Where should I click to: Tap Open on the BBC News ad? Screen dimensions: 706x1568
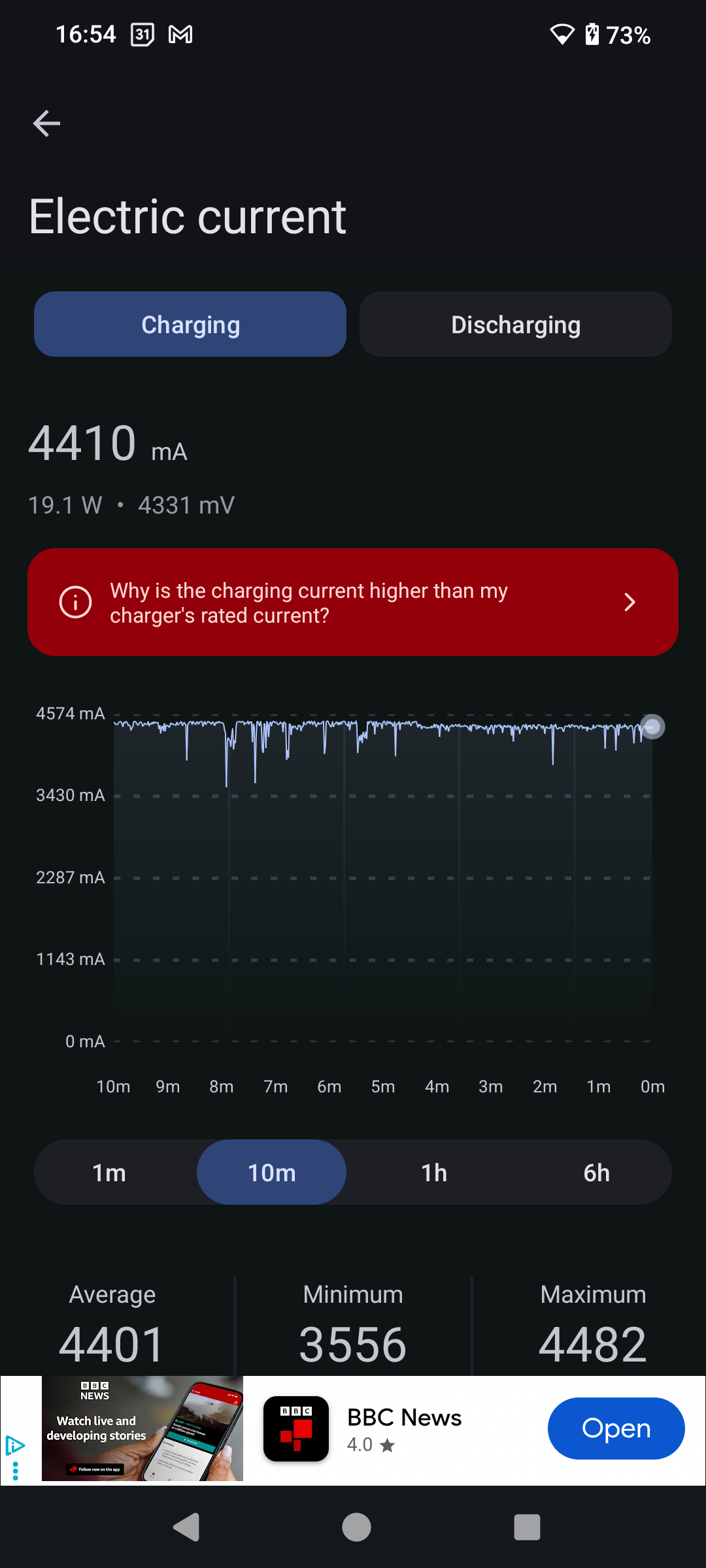click(x=616, y=1428)
